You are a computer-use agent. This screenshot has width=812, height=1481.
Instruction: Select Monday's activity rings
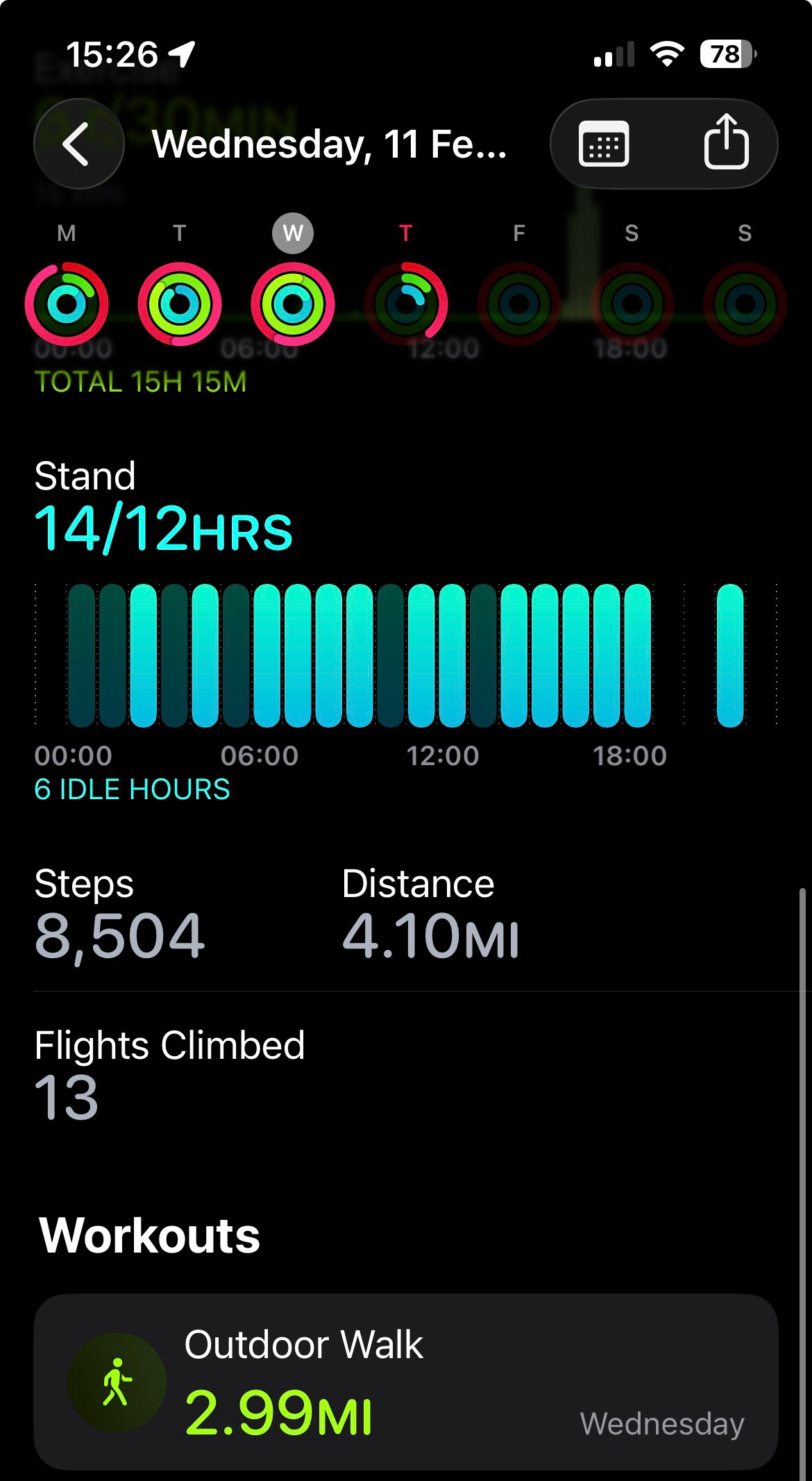point(67,303)
